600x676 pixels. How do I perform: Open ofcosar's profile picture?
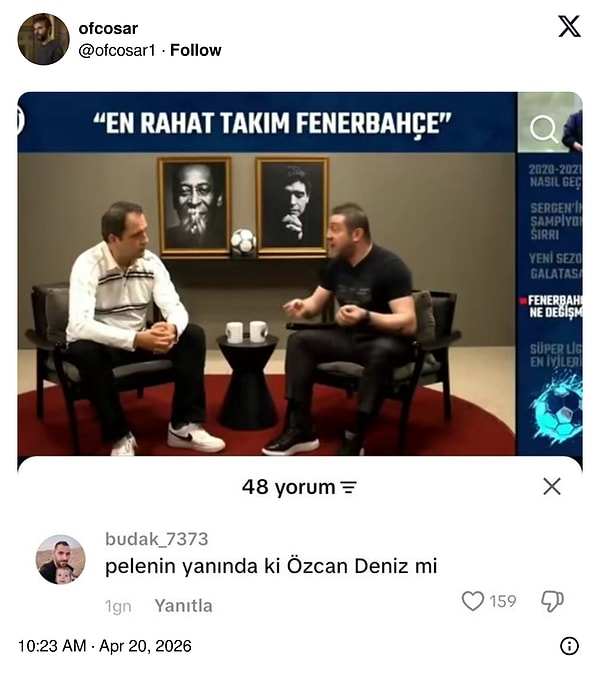tap(43, 39)
